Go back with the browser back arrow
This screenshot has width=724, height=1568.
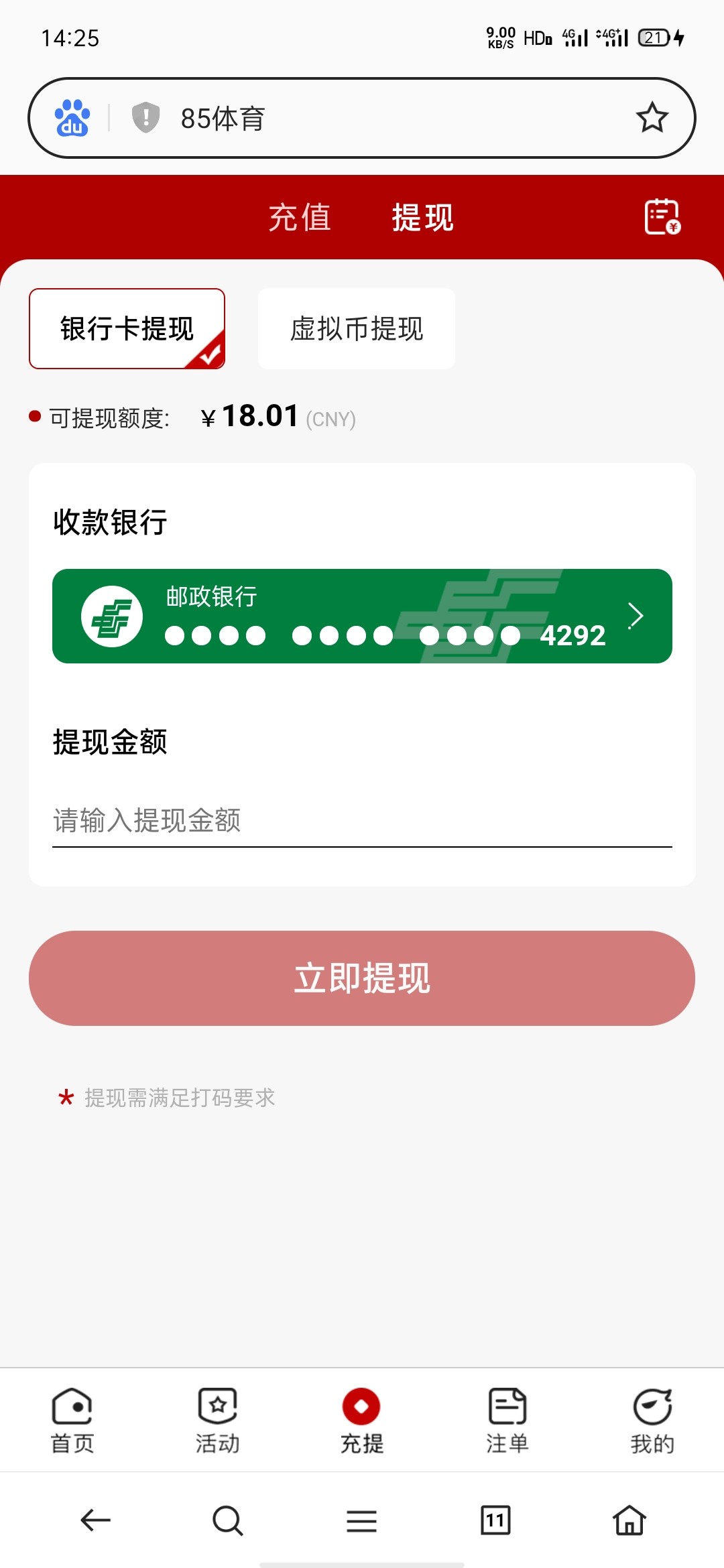[x=95, y=1520]
